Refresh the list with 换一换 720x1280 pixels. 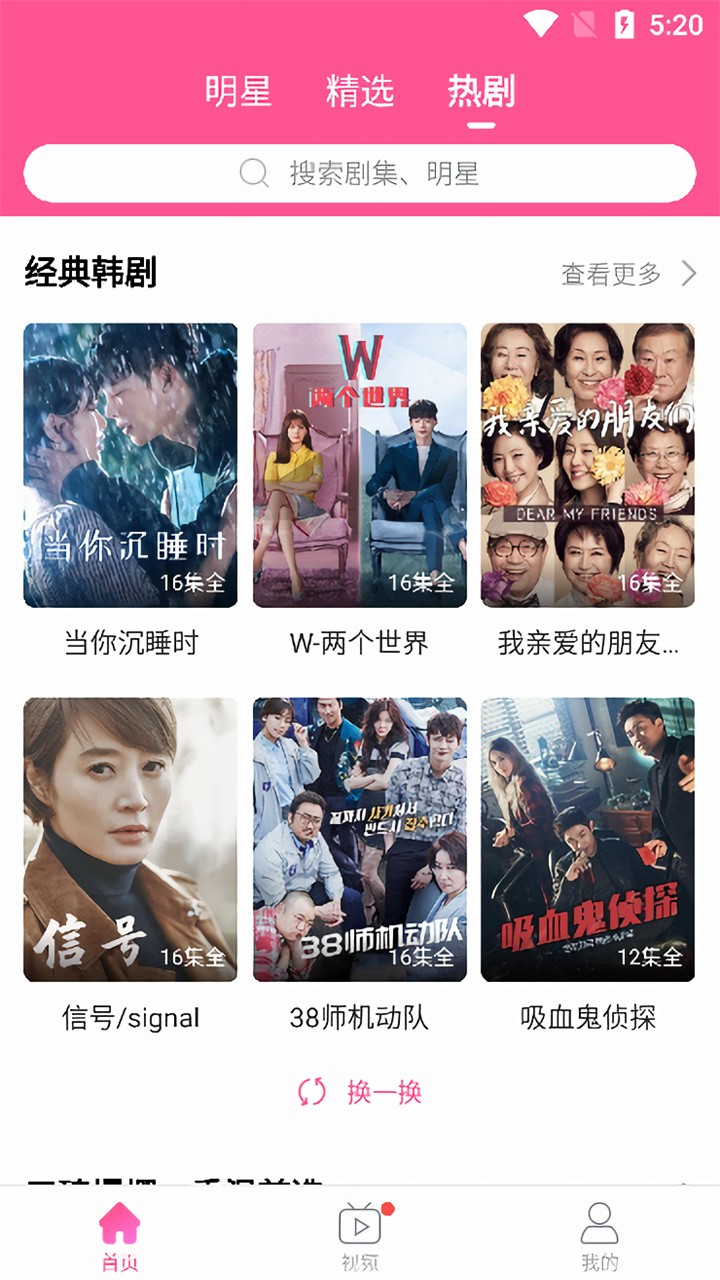(x=360, y=1092)
